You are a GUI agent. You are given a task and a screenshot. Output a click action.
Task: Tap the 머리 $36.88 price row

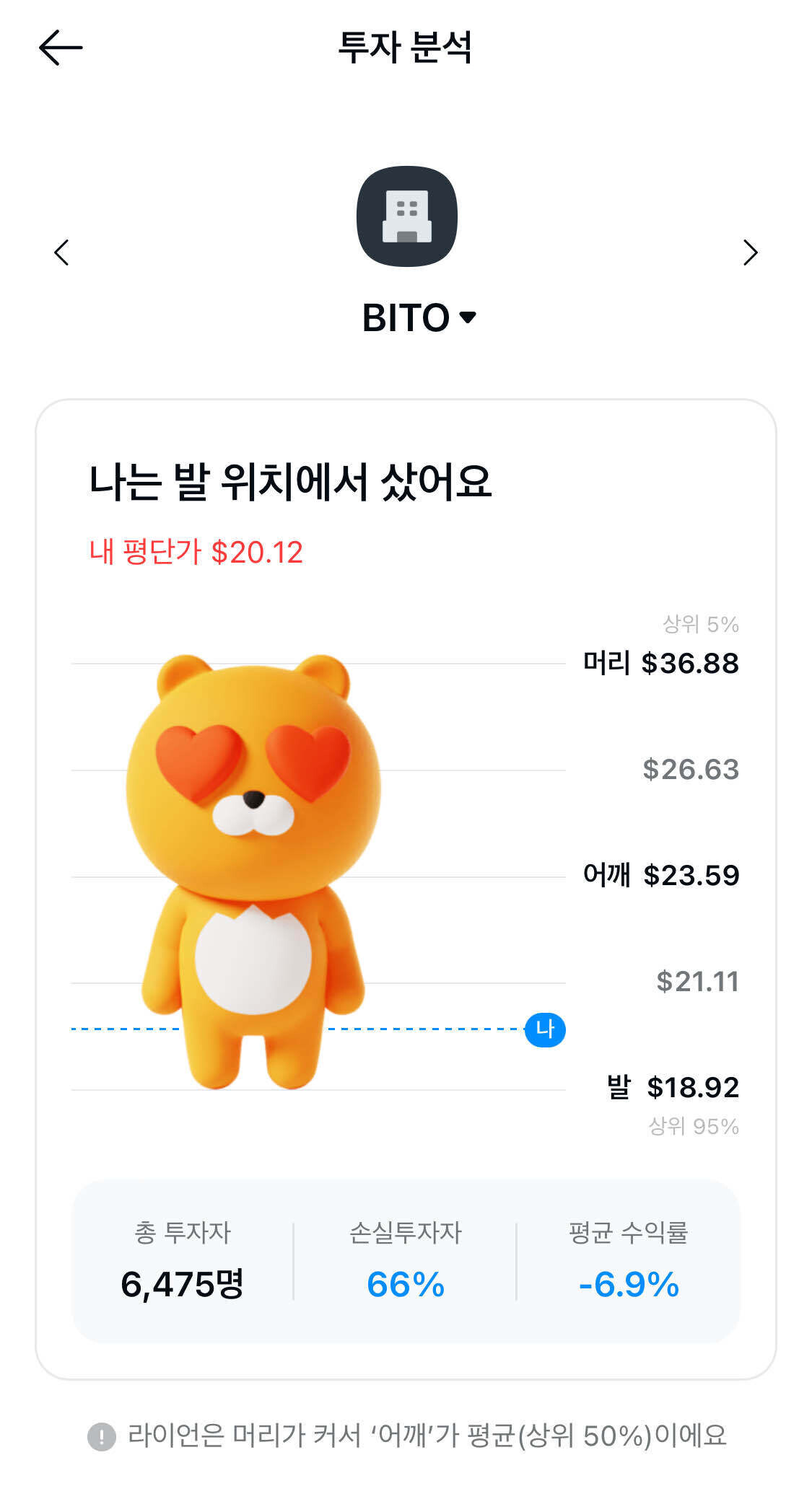[660, 666]
